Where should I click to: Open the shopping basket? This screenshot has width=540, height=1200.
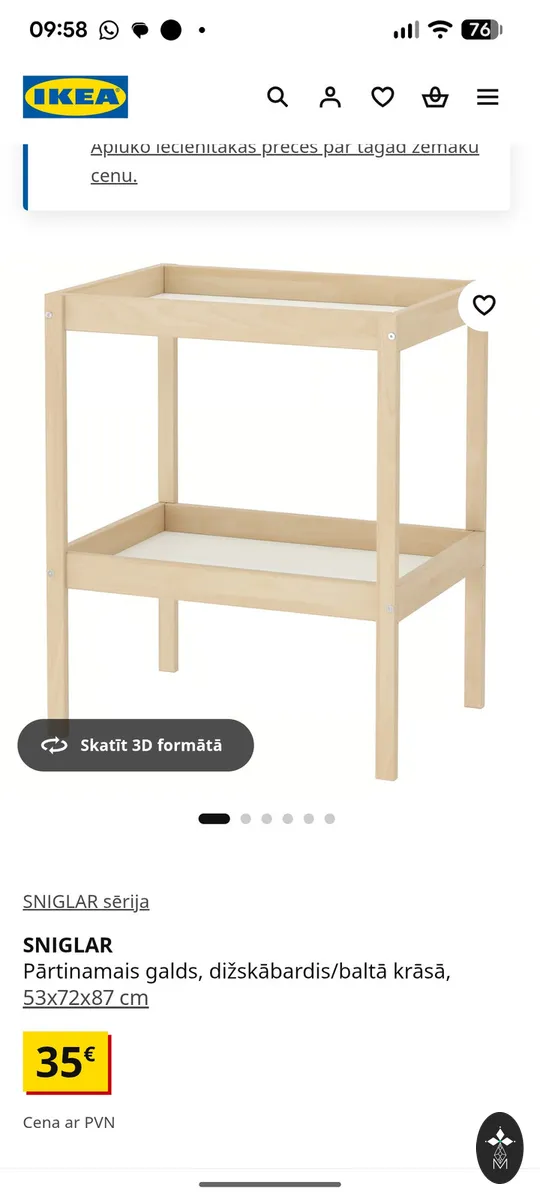(x=435, y=97)
